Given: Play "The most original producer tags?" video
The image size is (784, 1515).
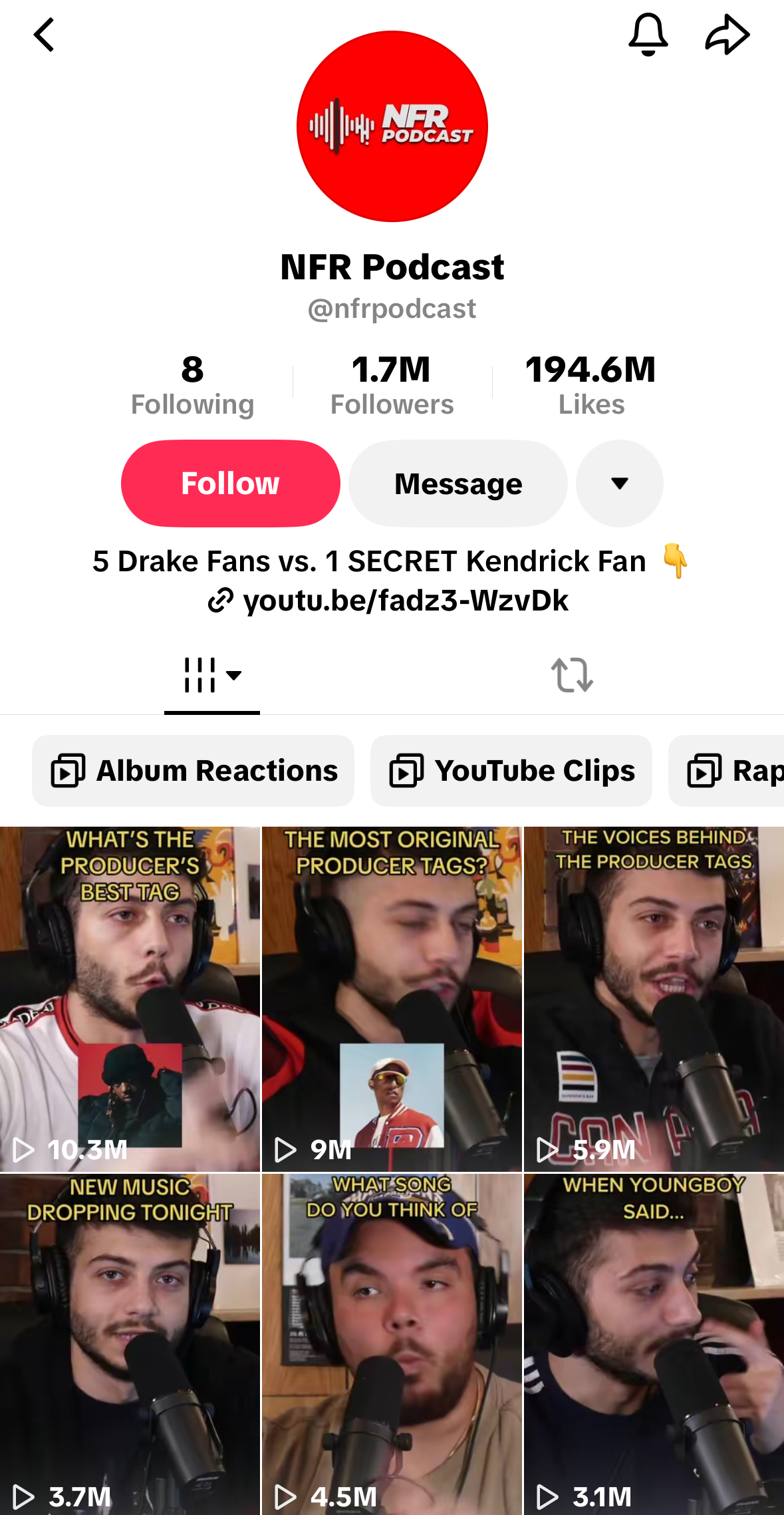Looking at the screenshot, I should [x=392, y=998].
